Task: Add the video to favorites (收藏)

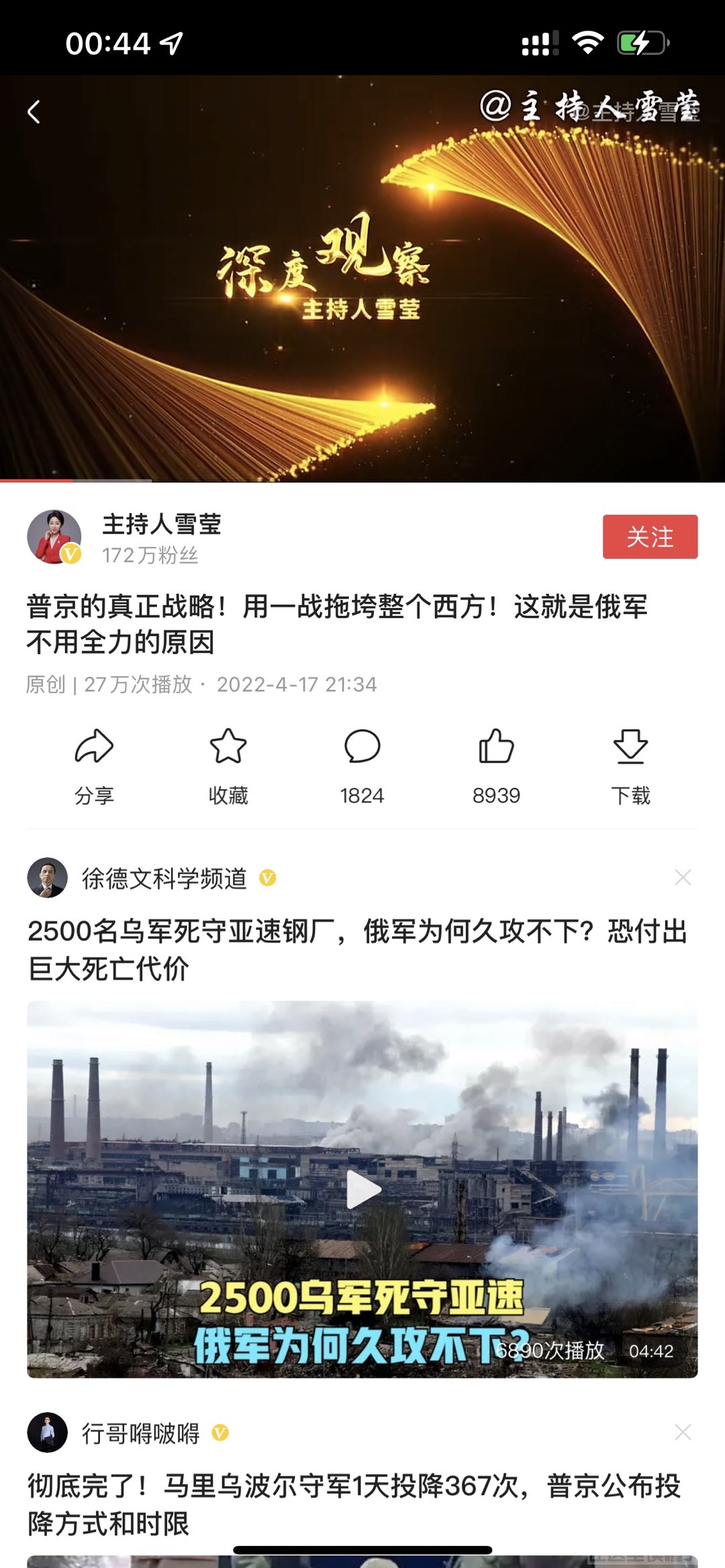Action: 228,765
